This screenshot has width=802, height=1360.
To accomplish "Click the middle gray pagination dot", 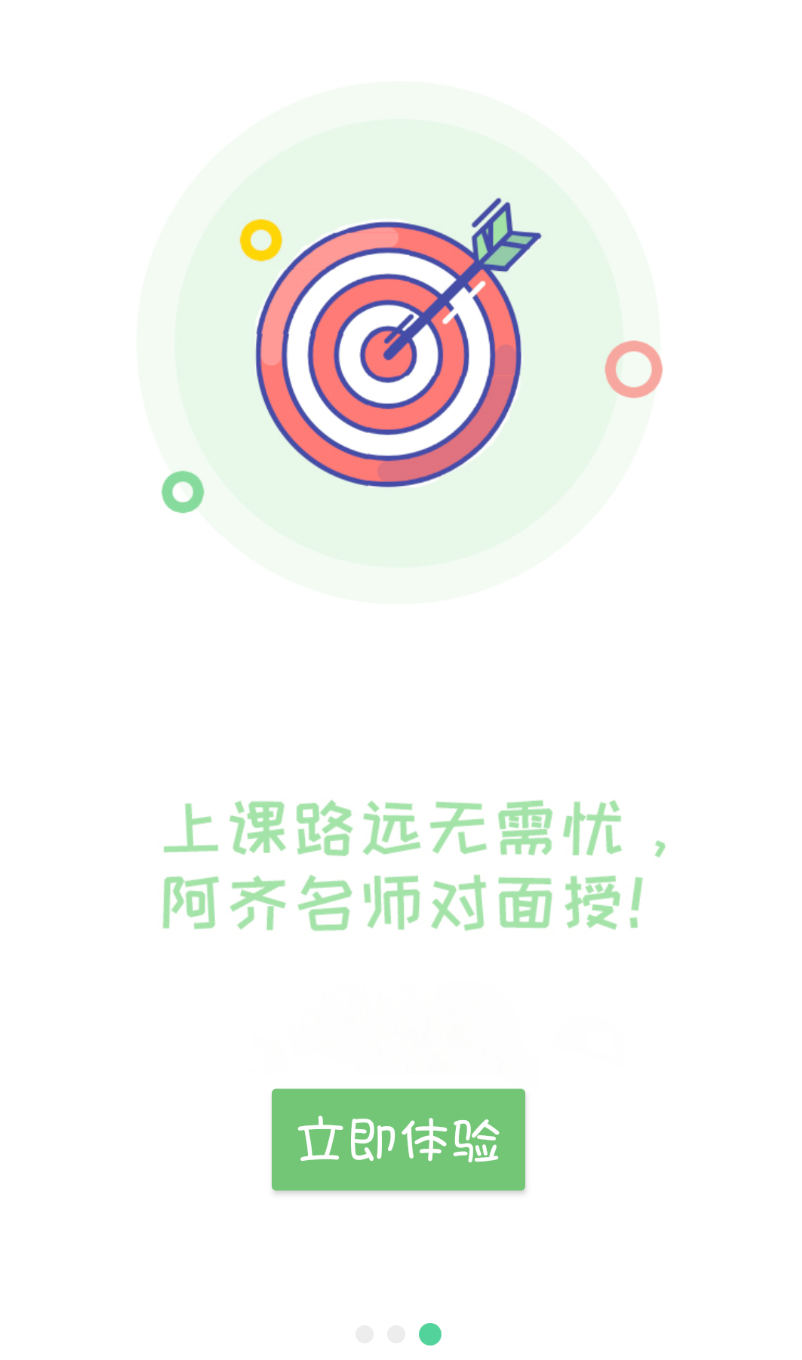I will [x=397, y=1333].
